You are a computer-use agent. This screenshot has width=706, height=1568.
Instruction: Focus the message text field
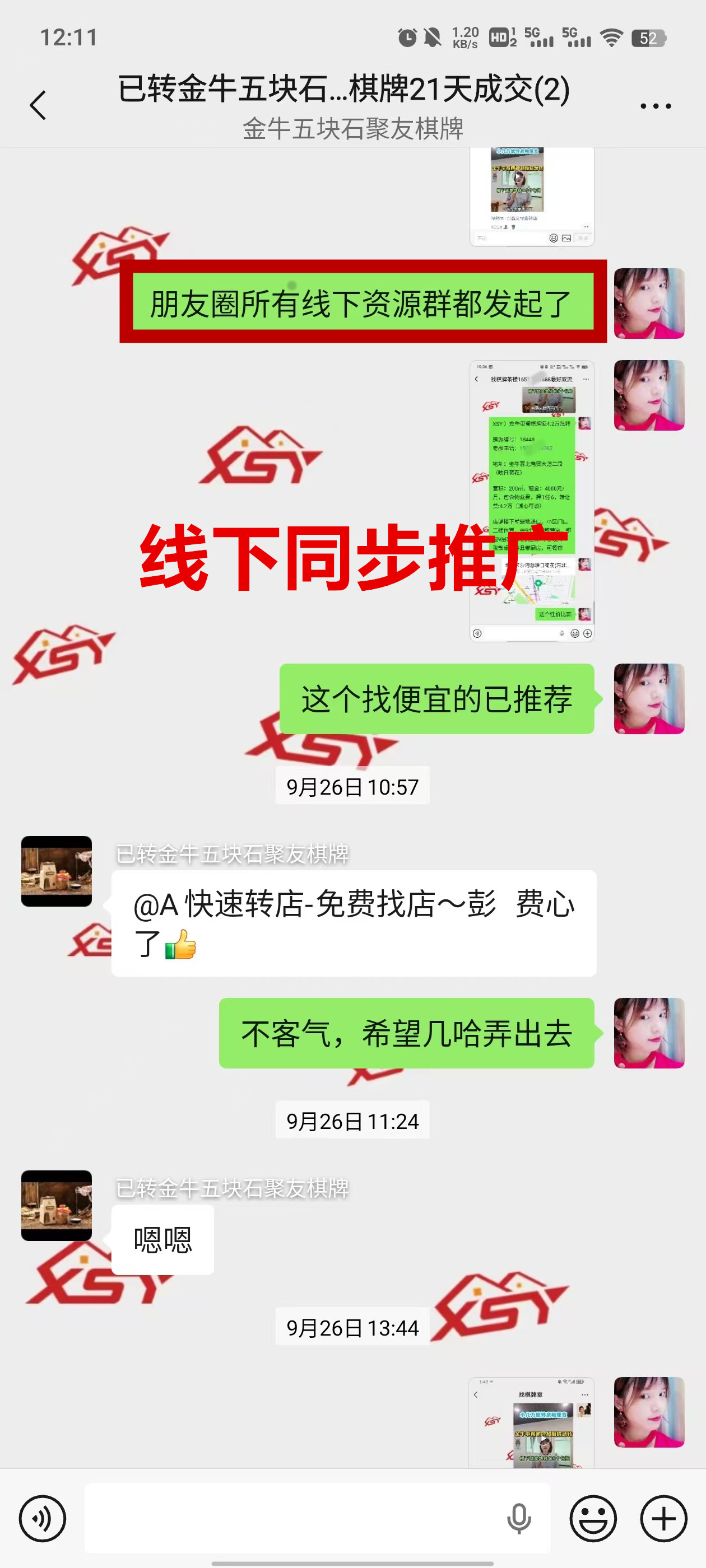292,1518
